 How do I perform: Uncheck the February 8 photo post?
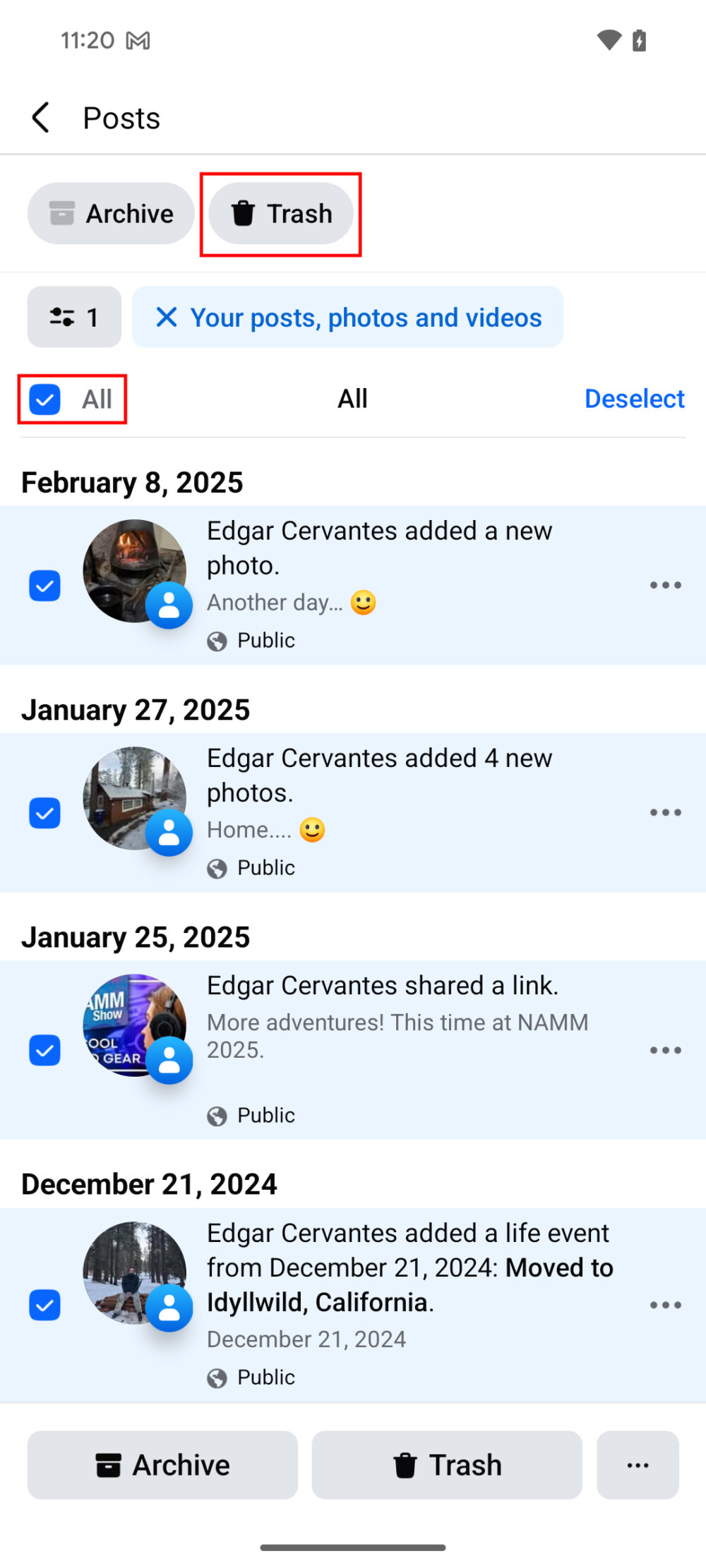click(x=44, y=585)
